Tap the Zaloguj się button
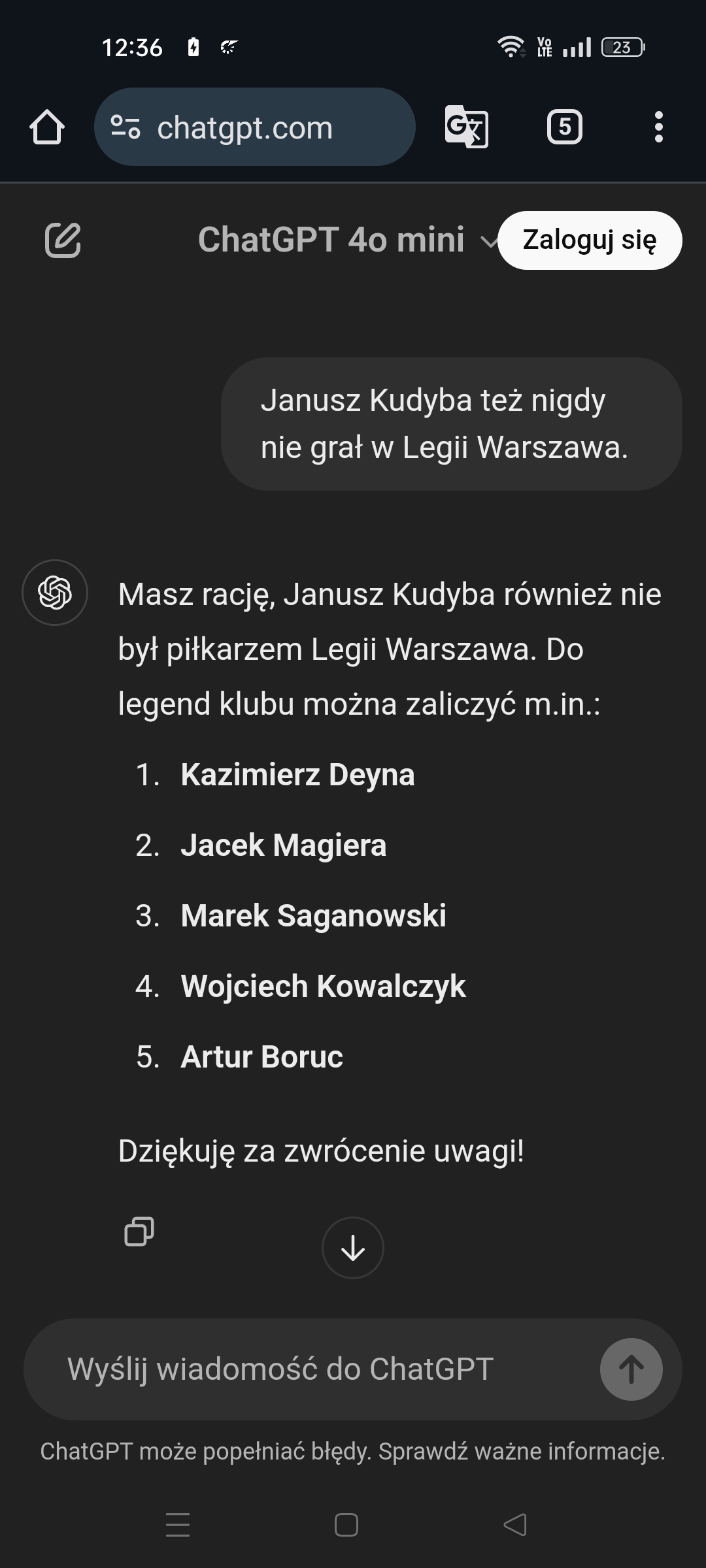This screenshot has width=706, height=1568. point(590,240)
